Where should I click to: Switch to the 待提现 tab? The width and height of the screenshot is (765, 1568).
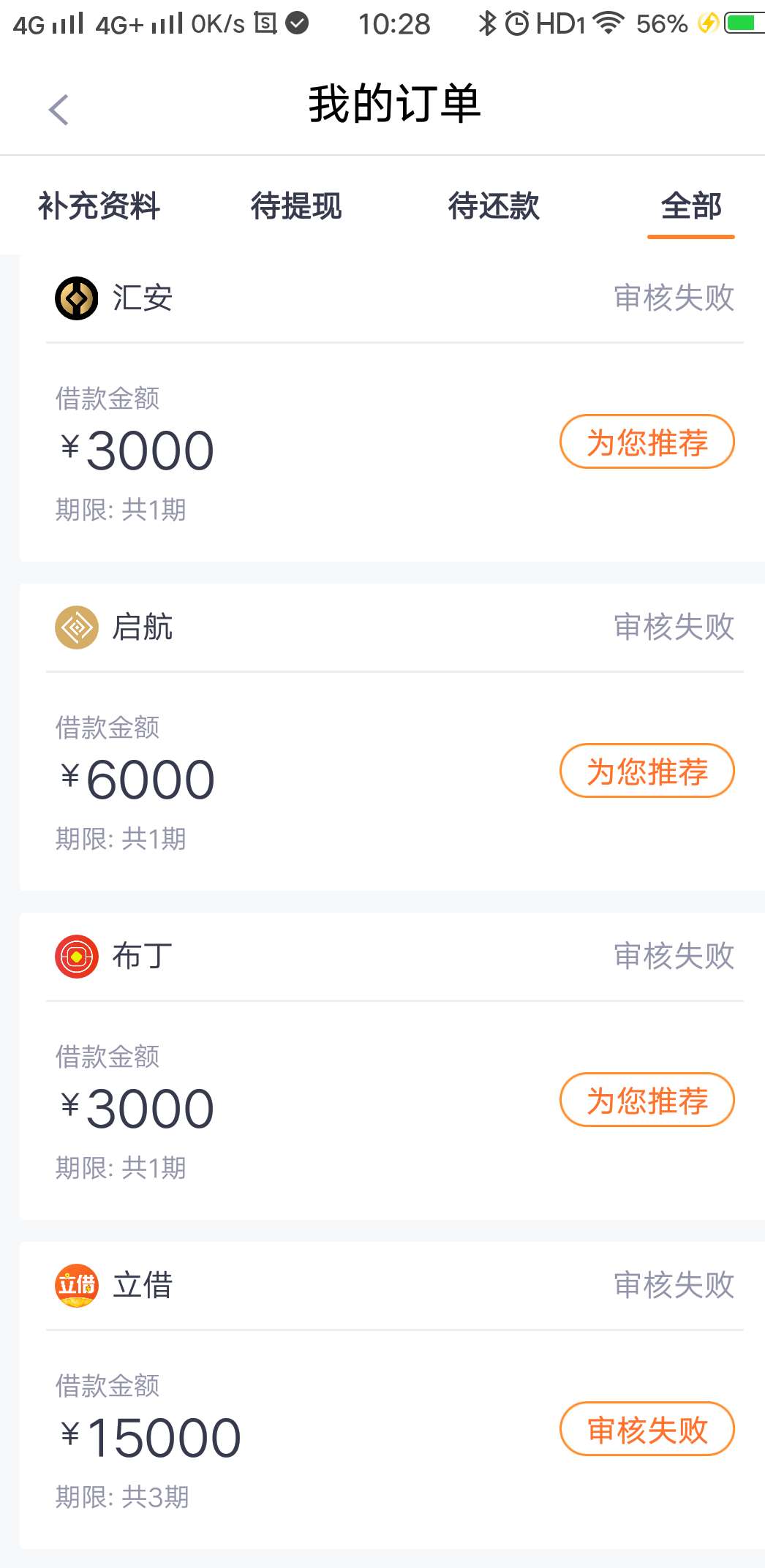[x=296, y=206]
